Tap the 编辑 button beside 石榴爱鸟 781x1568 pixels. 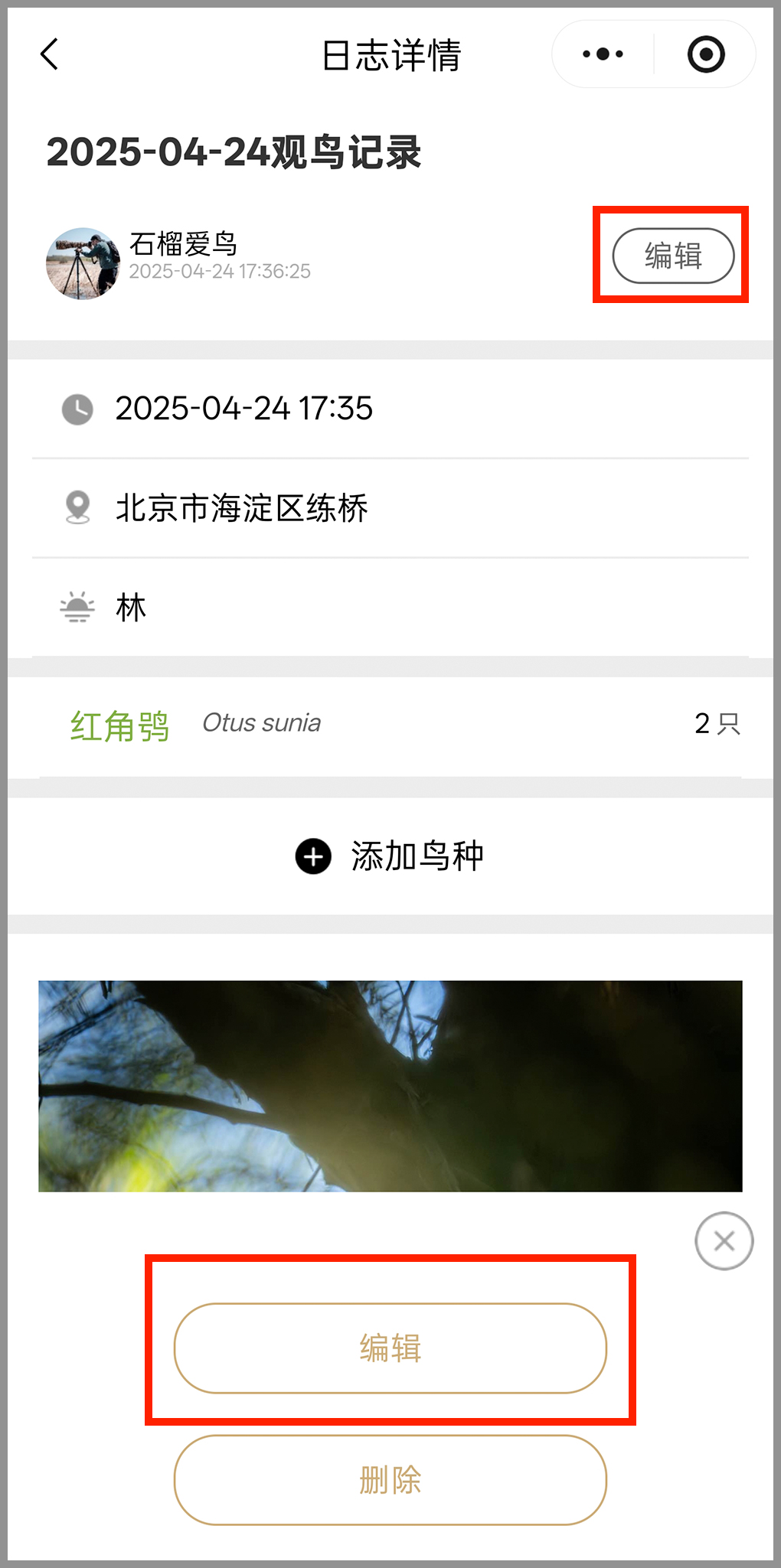click(x=672, y=256)
